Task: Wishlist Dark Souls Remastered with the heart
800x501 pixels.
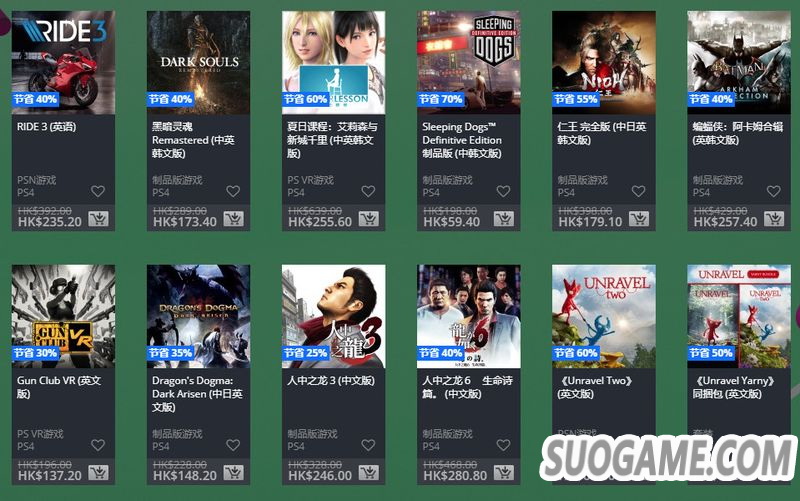Action: tap(233, 191)
